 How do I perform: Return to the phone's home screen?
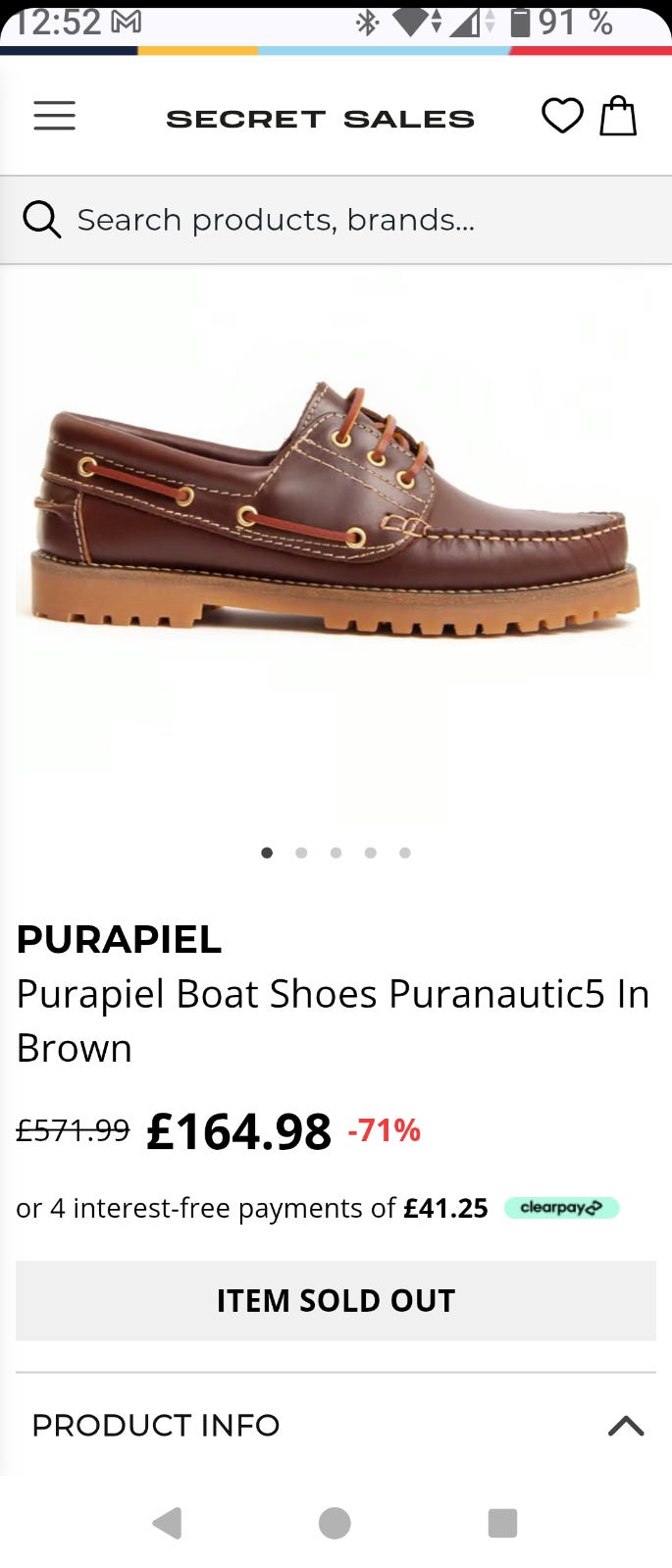335,1522
